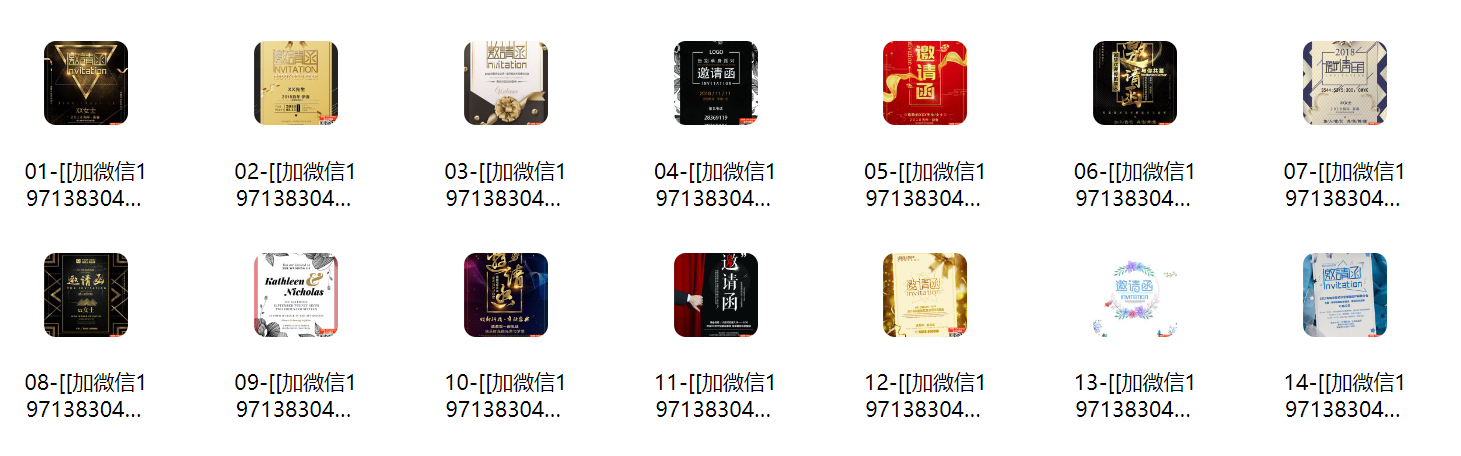This screenshot has height=456, width=1461.
Task: Open file 14 blue watercolor invitation
Action: pos(1345,295)
